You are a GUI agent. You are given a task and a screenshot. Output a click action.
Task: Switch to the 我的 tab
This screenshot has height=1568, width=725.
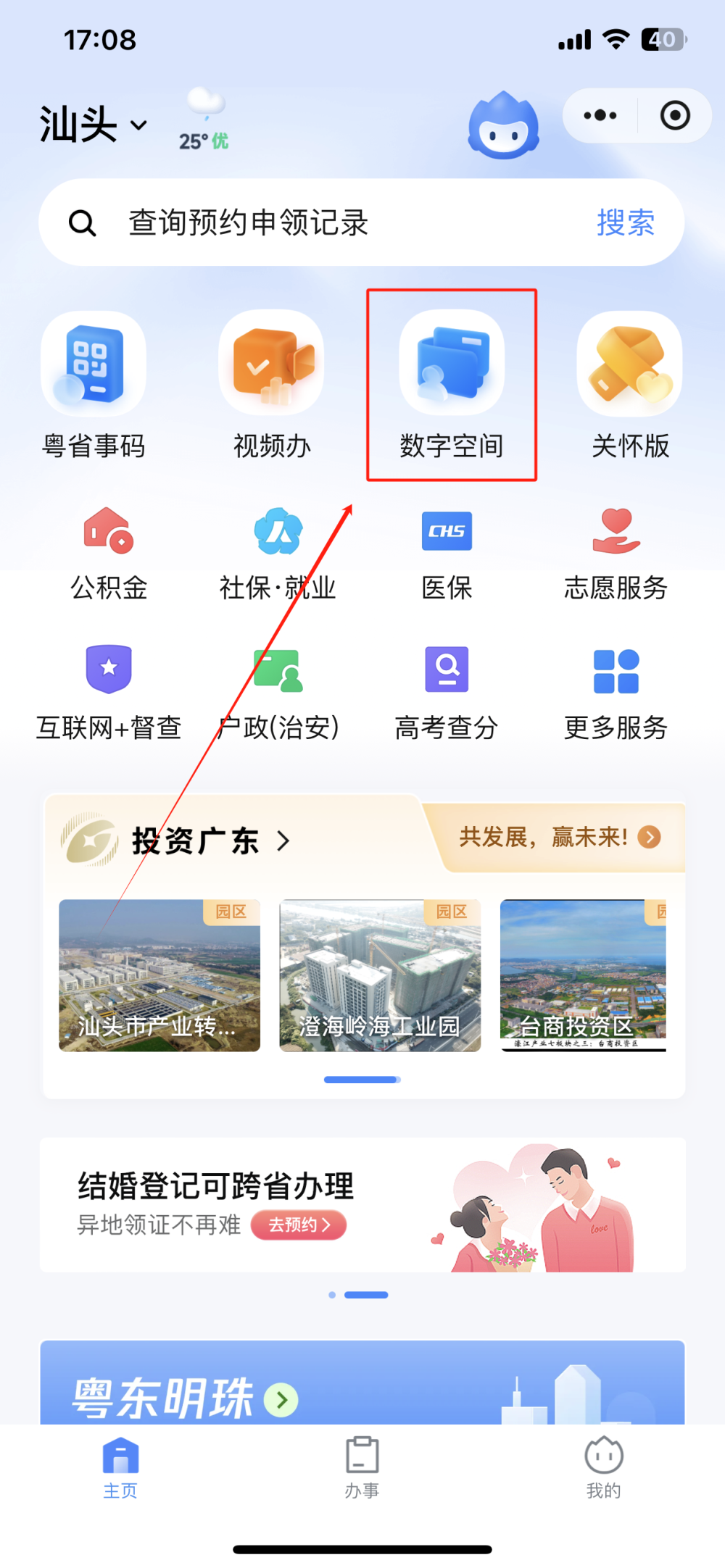click(x=603, y=1467)
